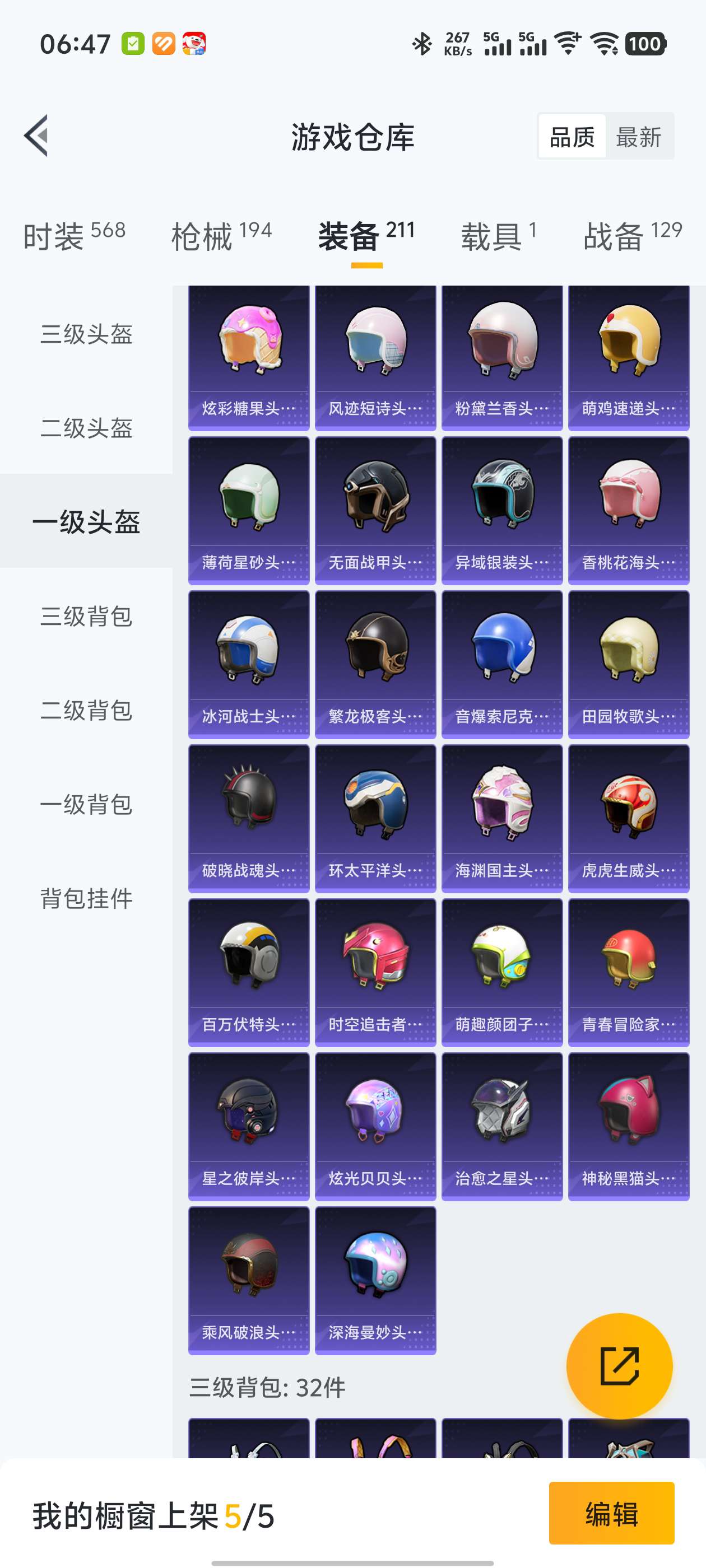This screenshot has height=1568, width=706.
Task: Sort items by 品质
Action: point(572,136)
